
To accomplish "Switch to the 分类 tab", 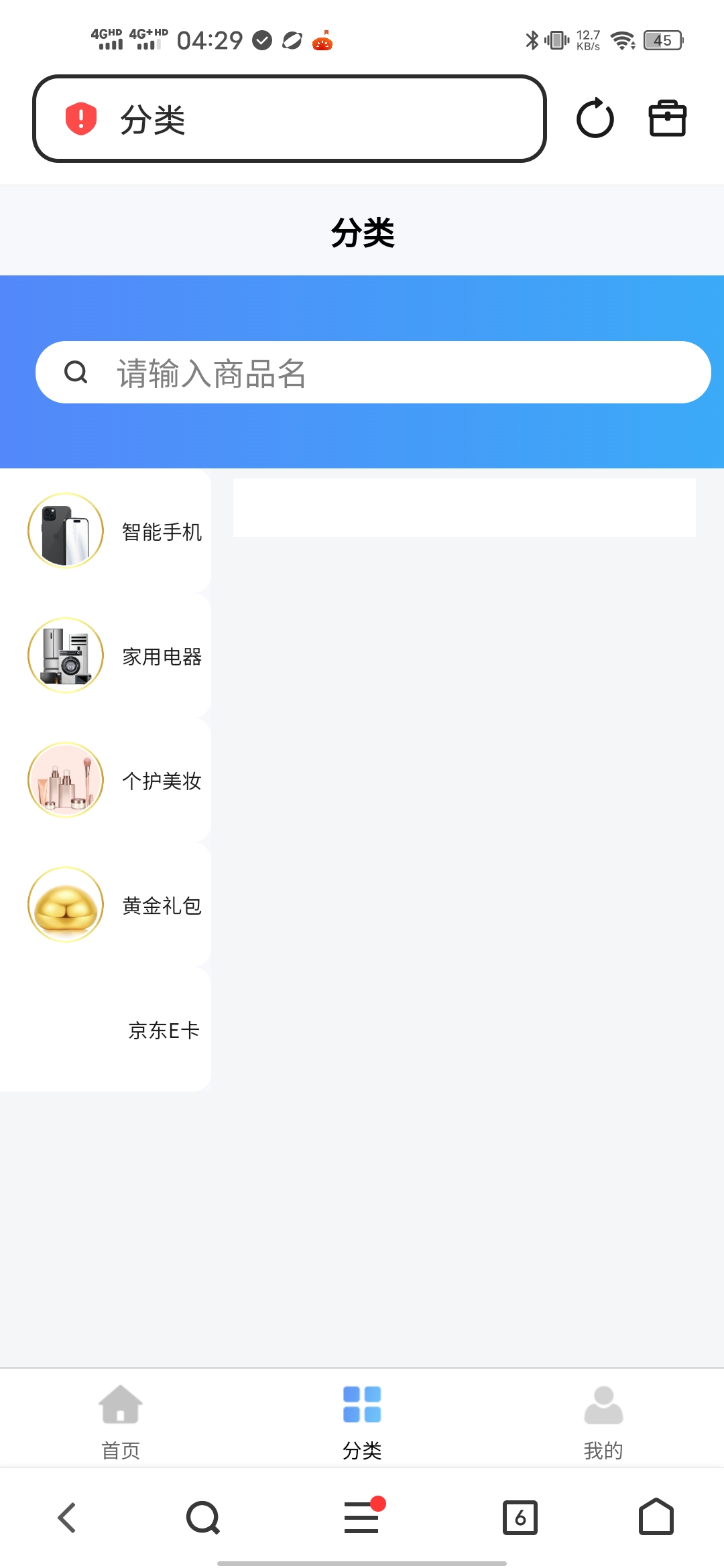I will tap(362, 1418).
